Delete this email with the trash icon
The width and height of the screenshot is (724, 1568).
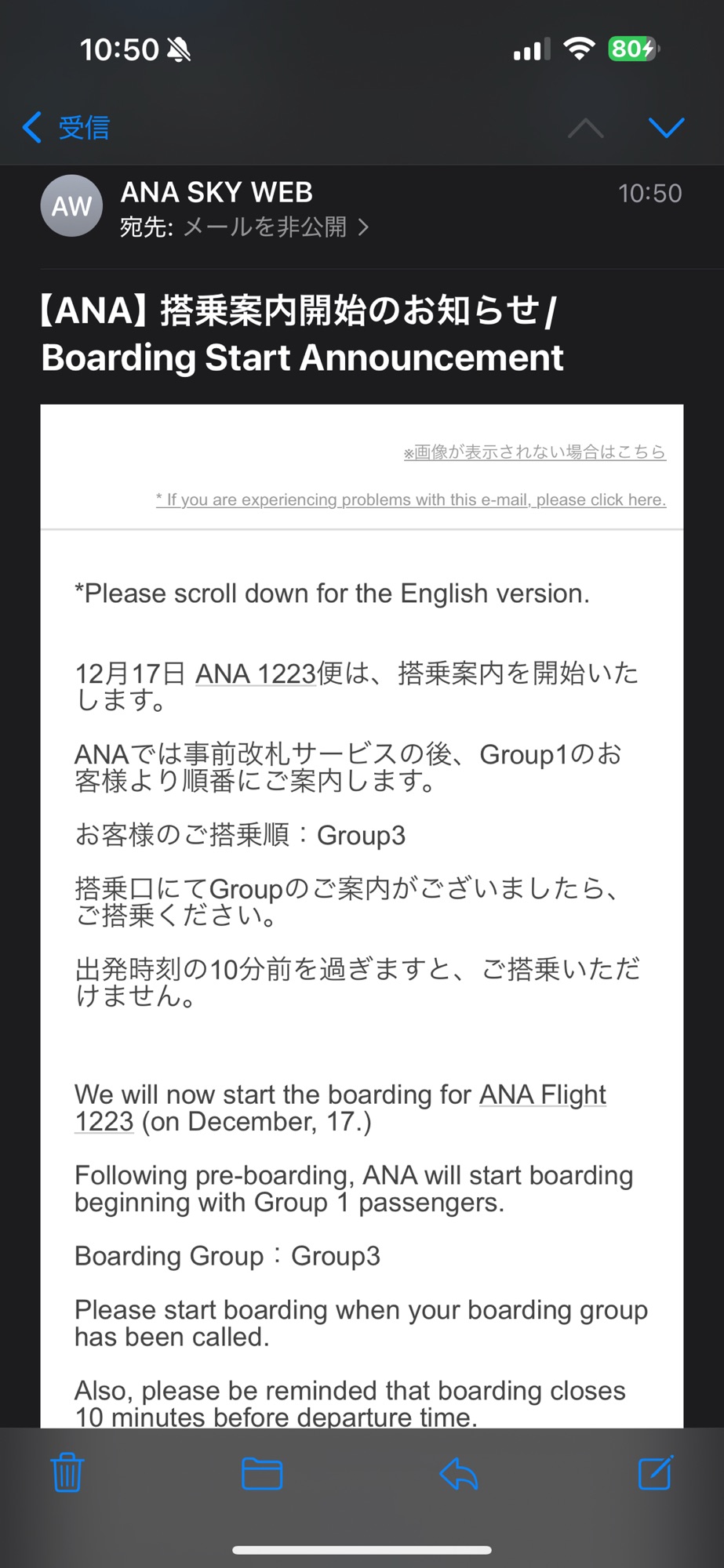pos(67,1473)
